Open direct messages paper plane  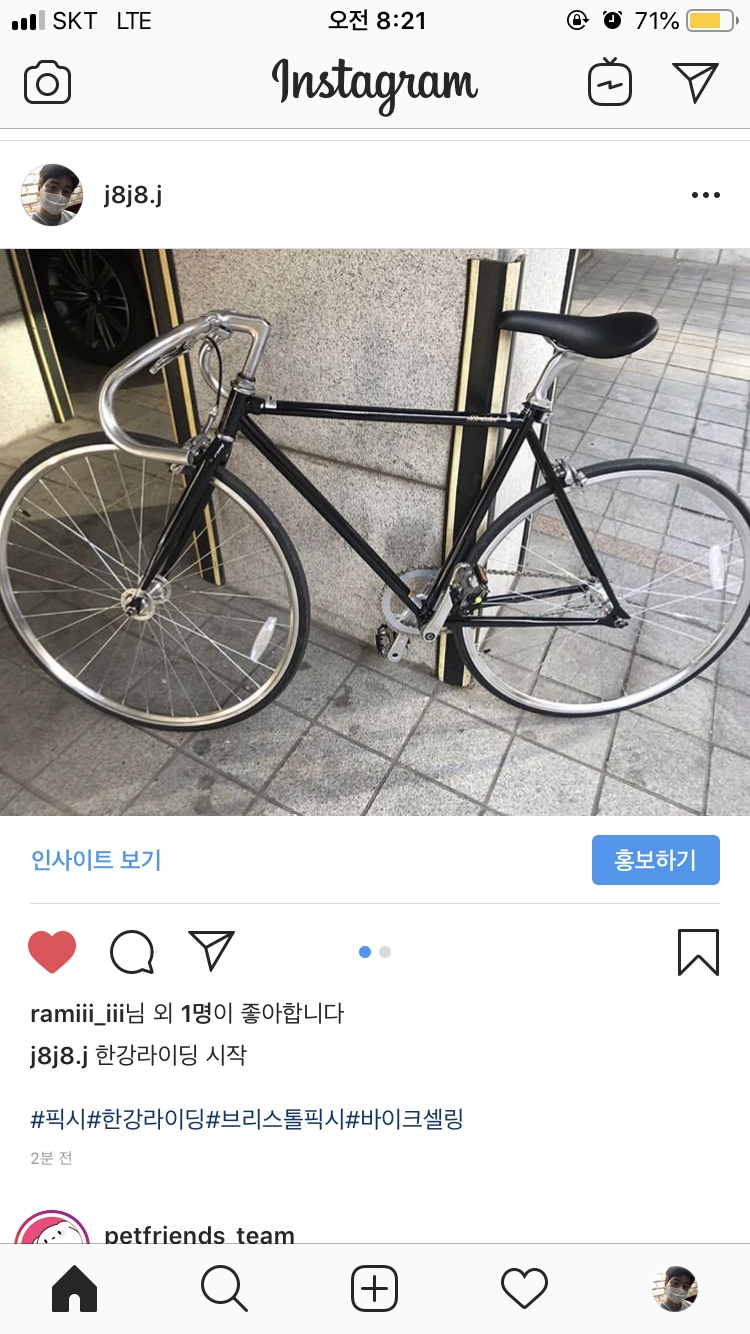pos(695,82)
